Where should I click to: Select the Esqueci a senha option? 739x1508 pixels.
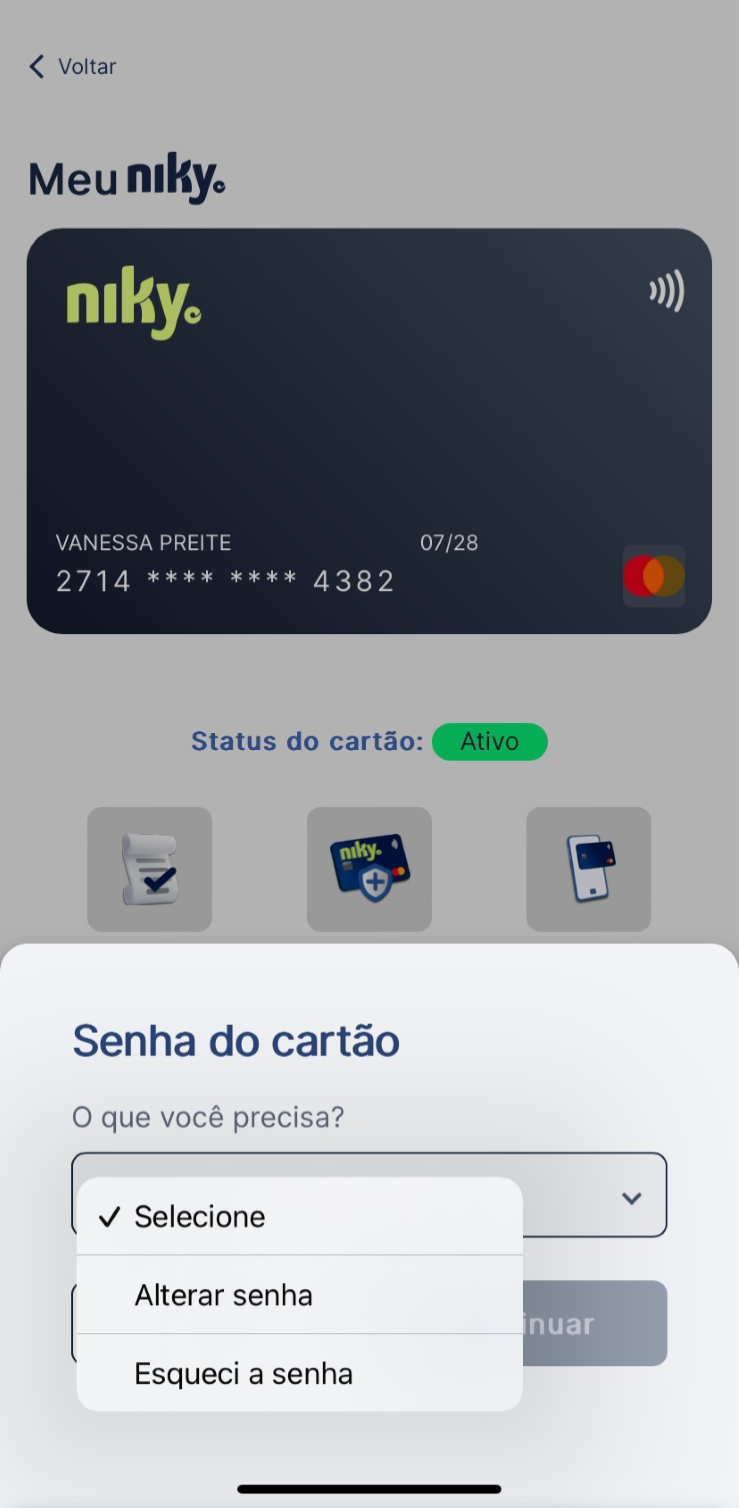click(x=243, y=1373)
